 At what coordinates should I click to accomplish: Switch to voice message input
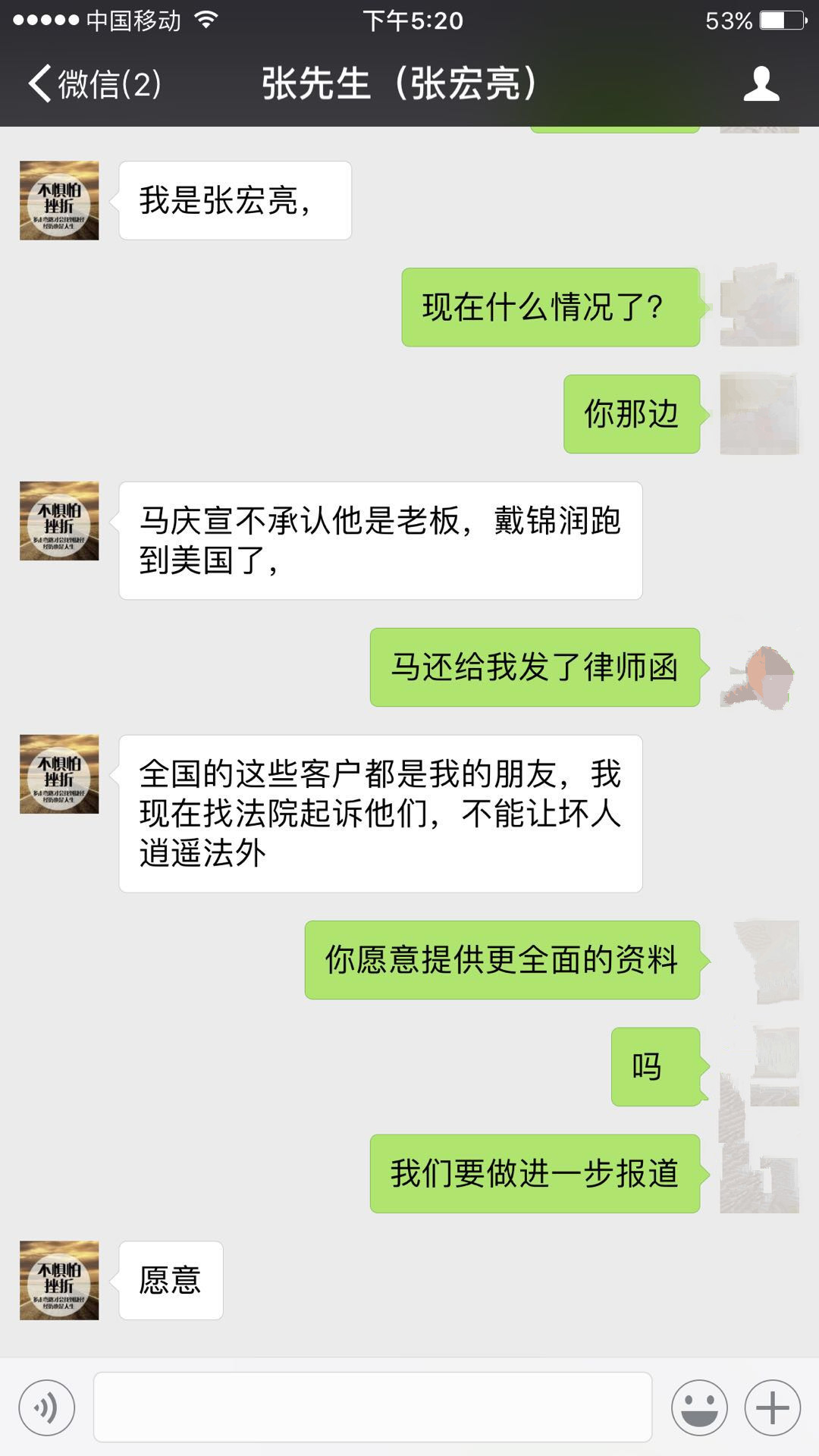47,1408
